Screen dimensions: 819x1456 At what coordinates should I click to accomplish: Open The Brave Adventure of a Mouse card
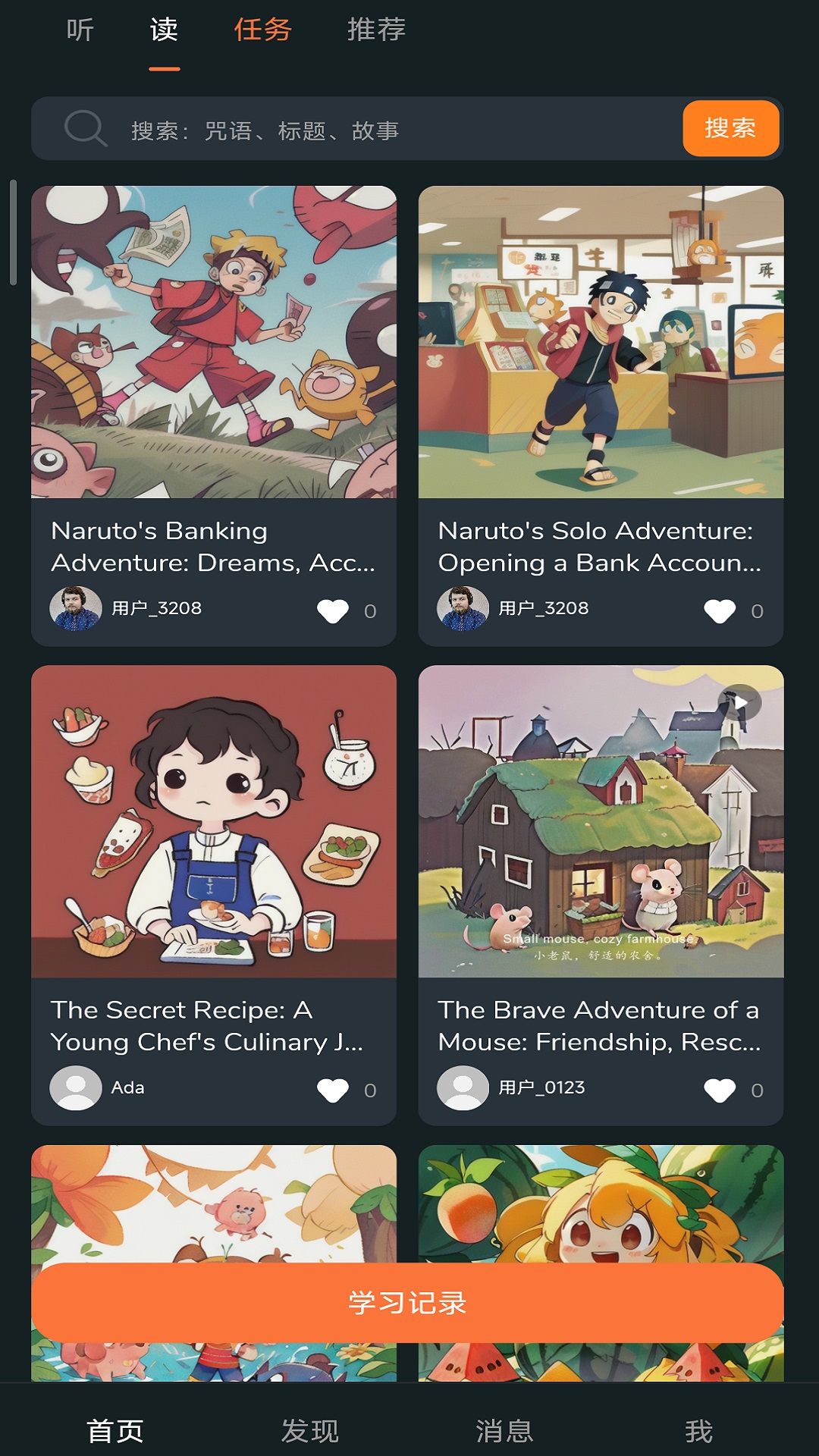pos(601,822)
